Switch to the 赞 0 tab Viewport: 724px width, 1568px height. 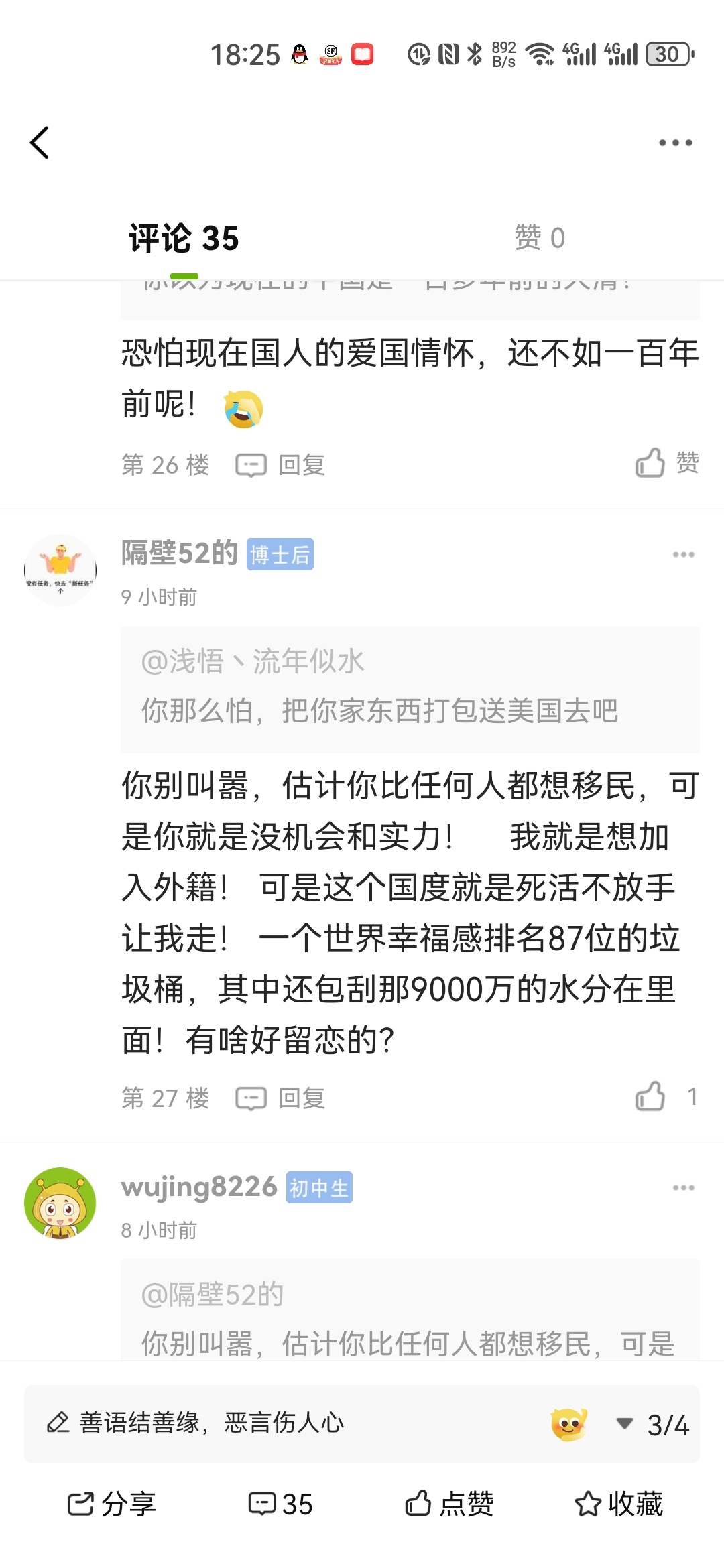(540, 238)
